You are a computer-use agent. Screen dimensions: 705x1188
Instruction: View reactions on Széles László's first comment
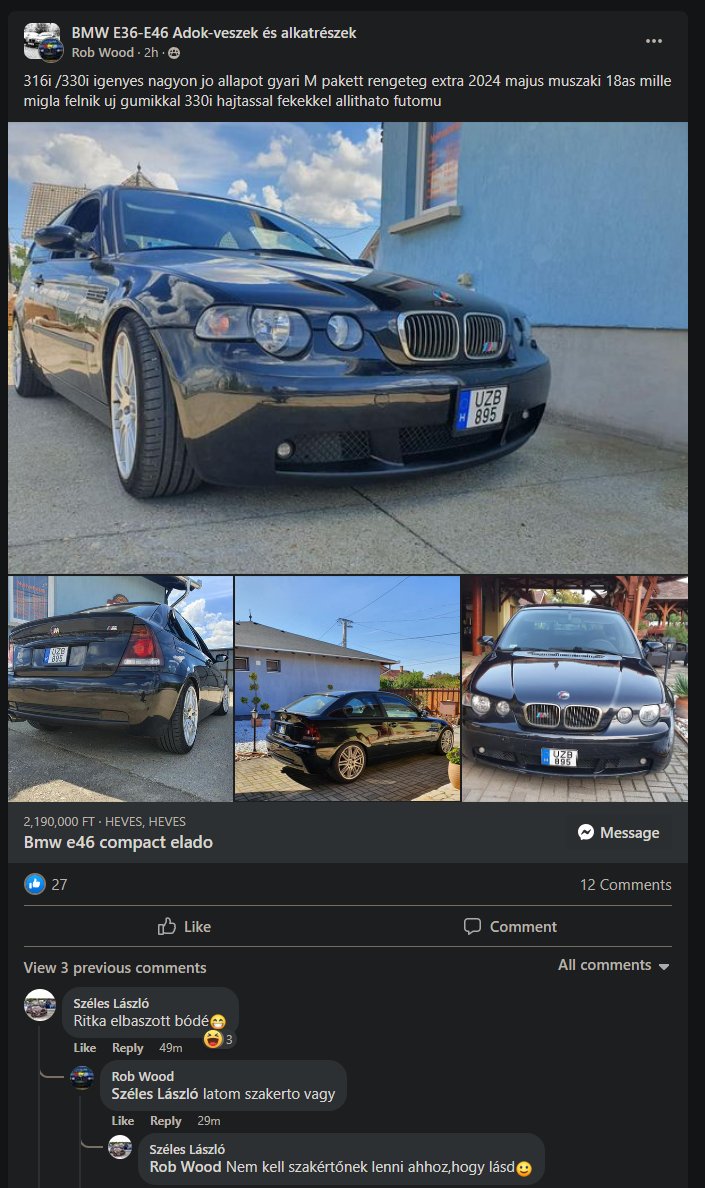220,1040
